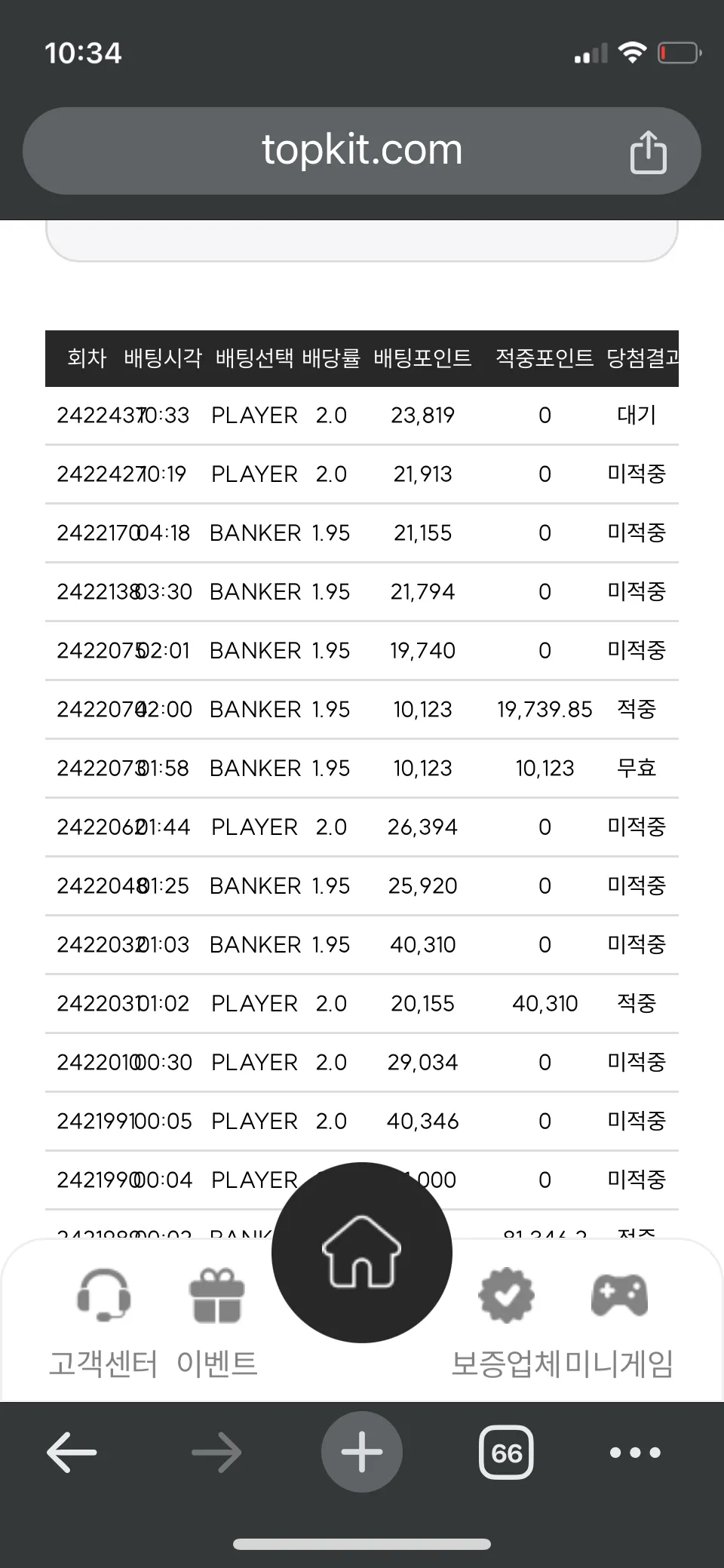View the 66 open browser tabs
This screenshot has height=1568, width=724.
coord(506,1452)
